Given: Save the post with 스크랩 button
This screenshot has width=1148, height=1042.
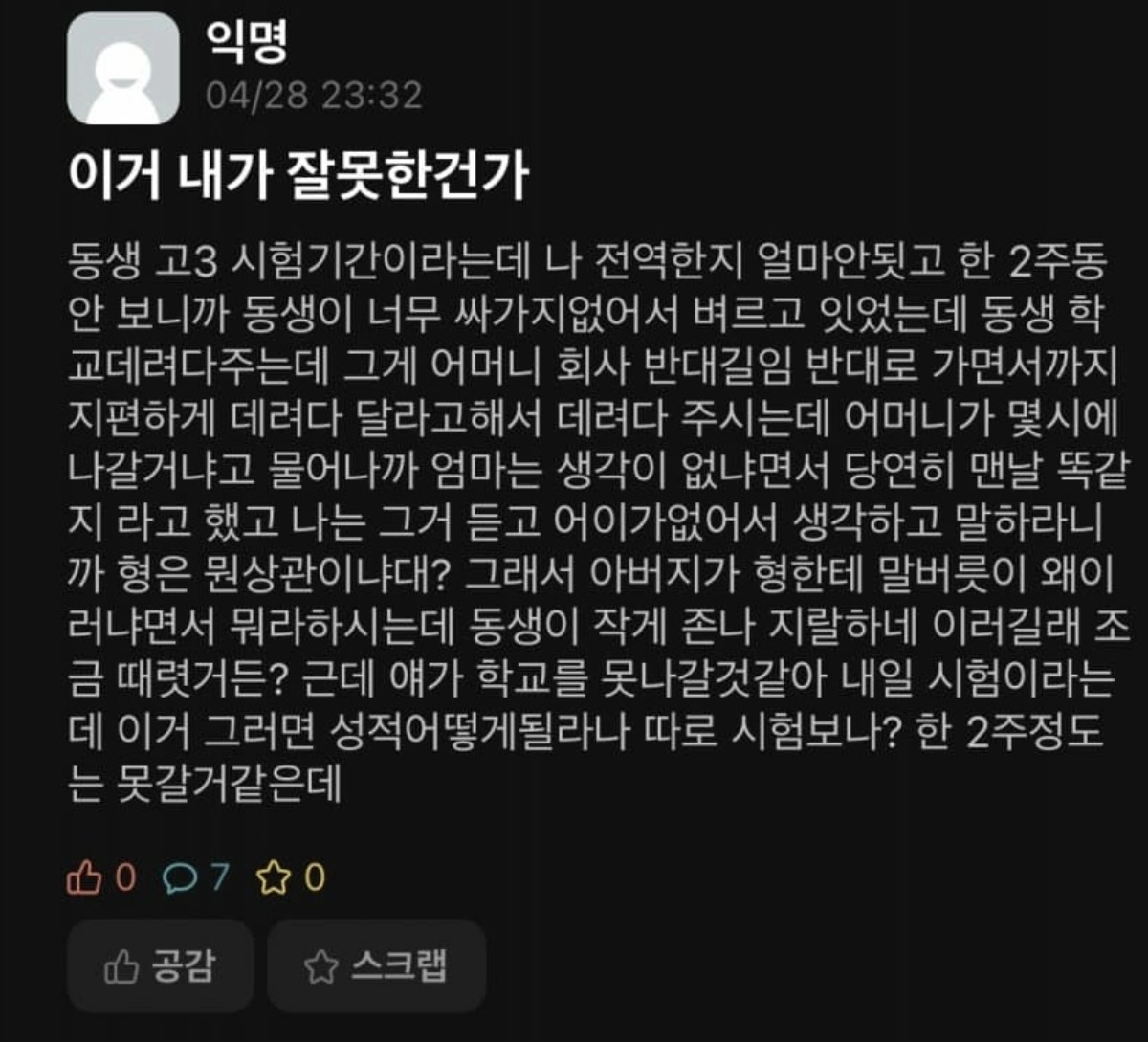Looking at the screenshot, I should tap(376, 966).
